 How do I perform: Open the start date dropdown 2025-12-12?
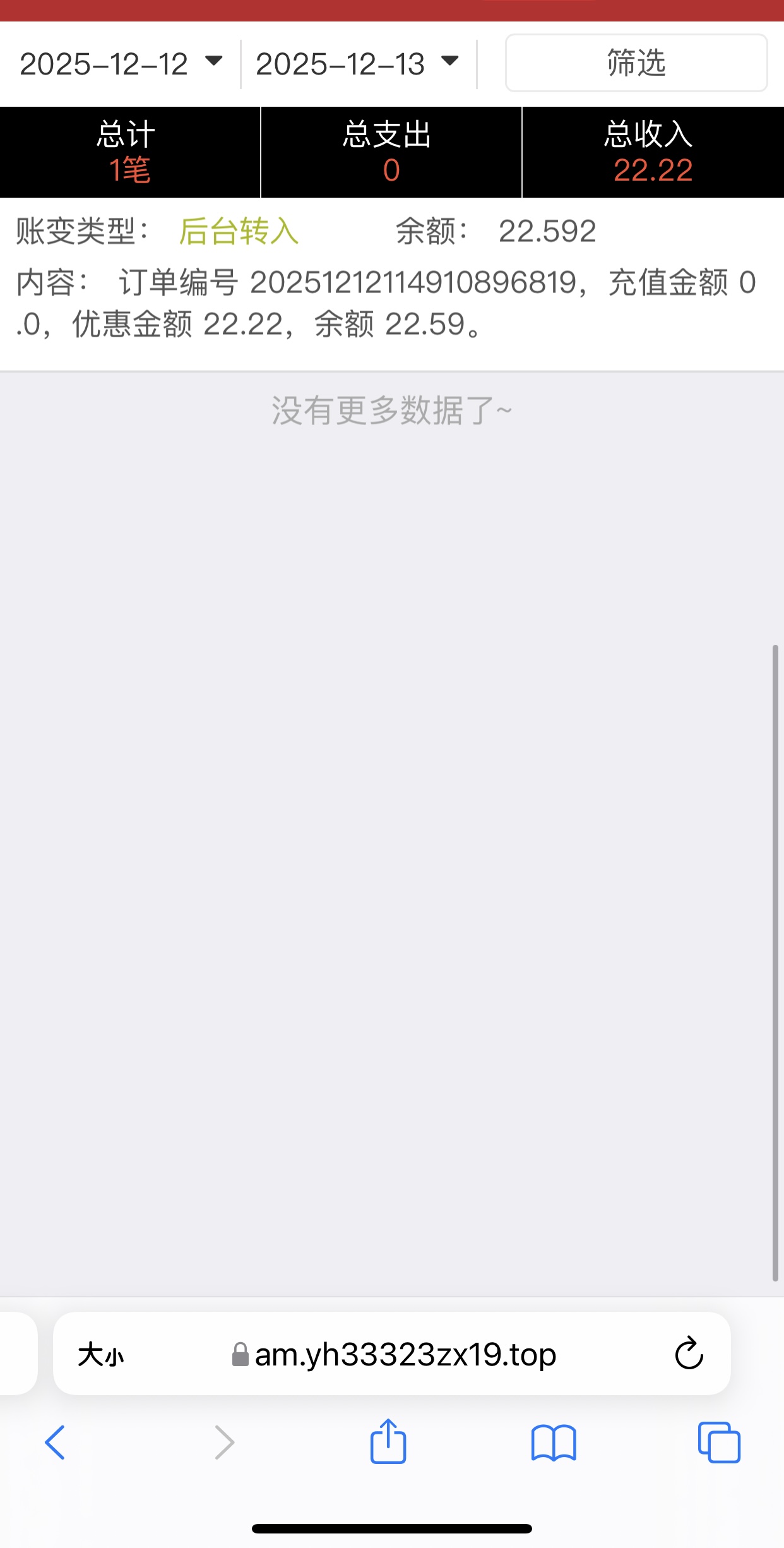click(x=120, y=64)
